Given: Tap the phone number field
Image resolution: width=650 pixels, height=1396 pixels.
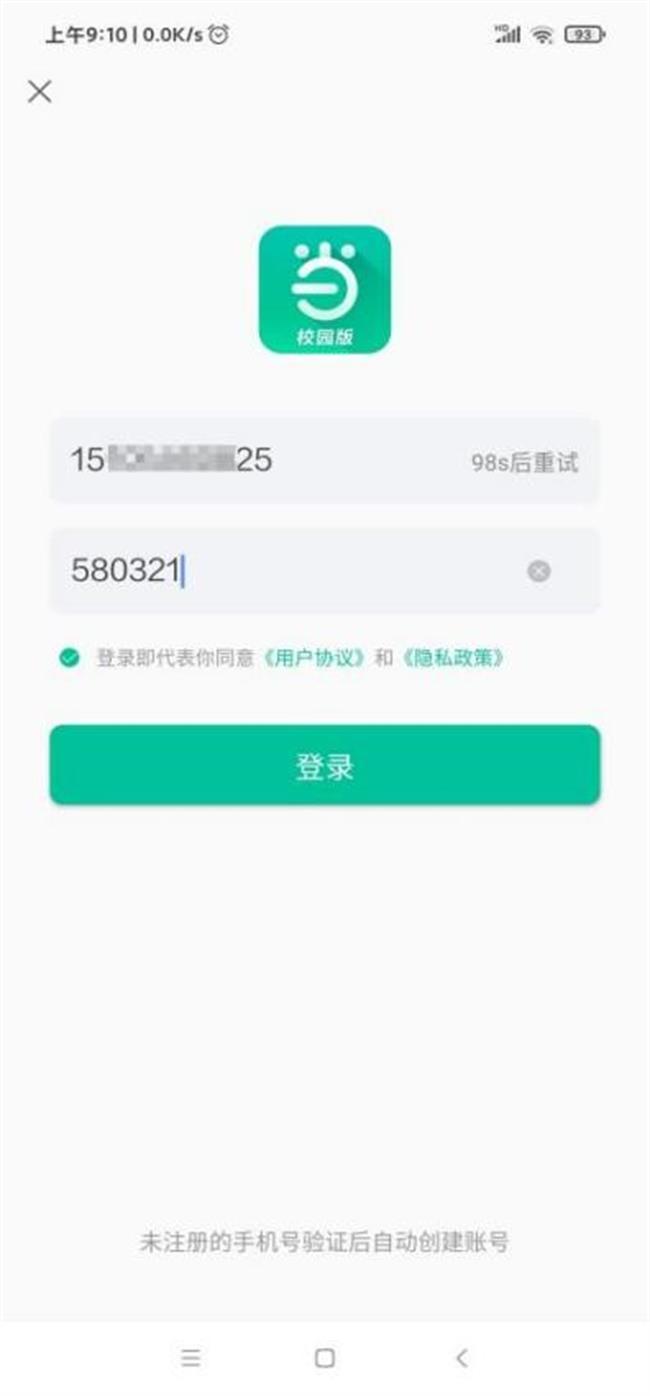Looking at the screenshot, I should [x=250, y=460].
